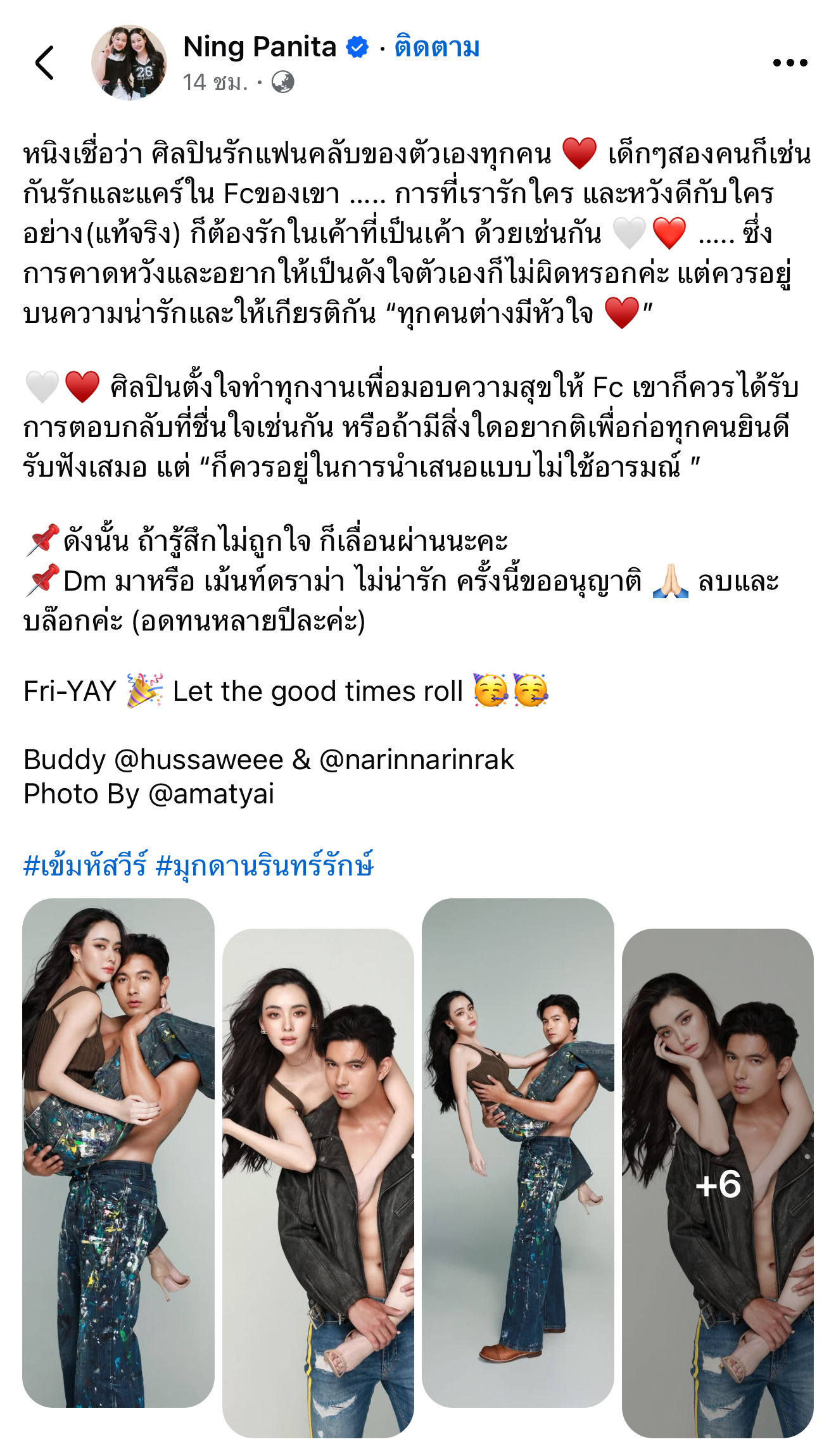Open the three-dot overflow menu
Viewport: 836px width, 1456px height.
790,63
